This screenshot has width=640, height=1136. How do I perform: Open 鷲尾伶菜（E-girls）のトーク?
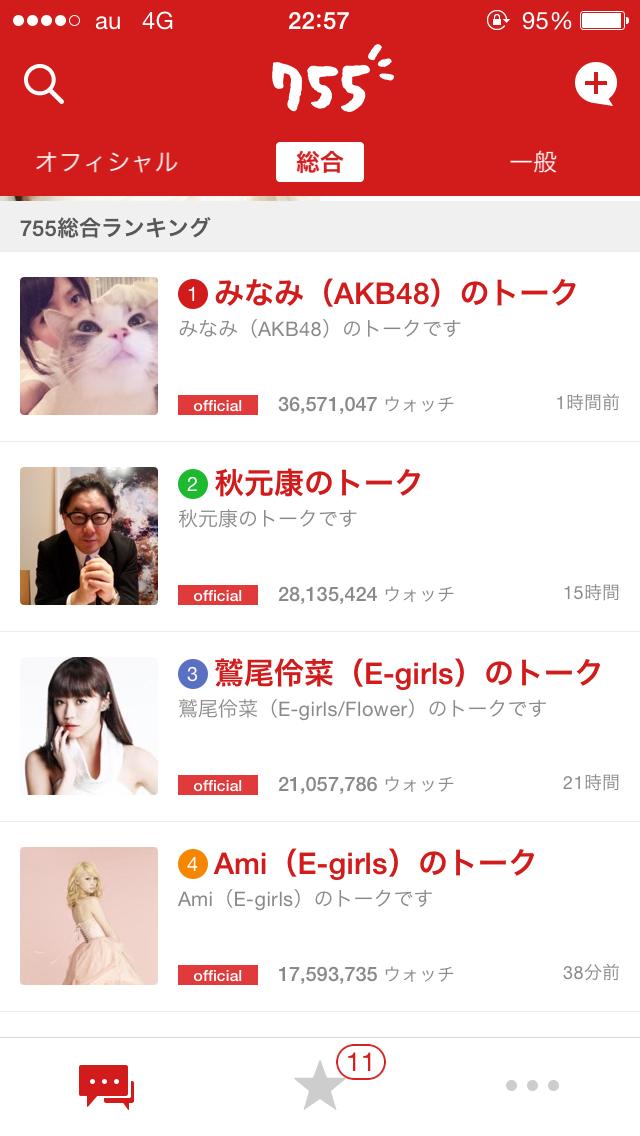point(408,673)
